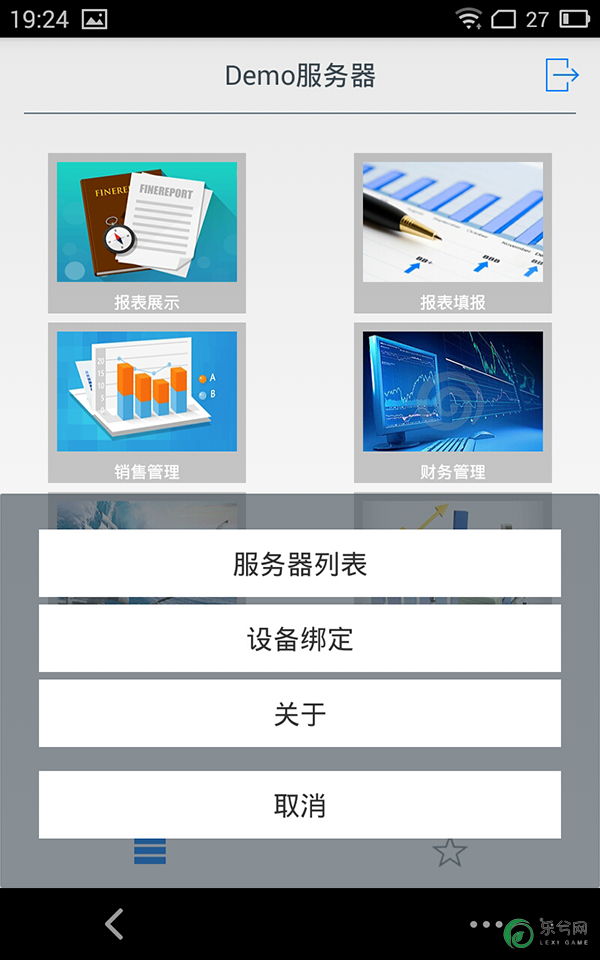
Task: Dismiss the menu with 取消
Action: pos(300,805)
